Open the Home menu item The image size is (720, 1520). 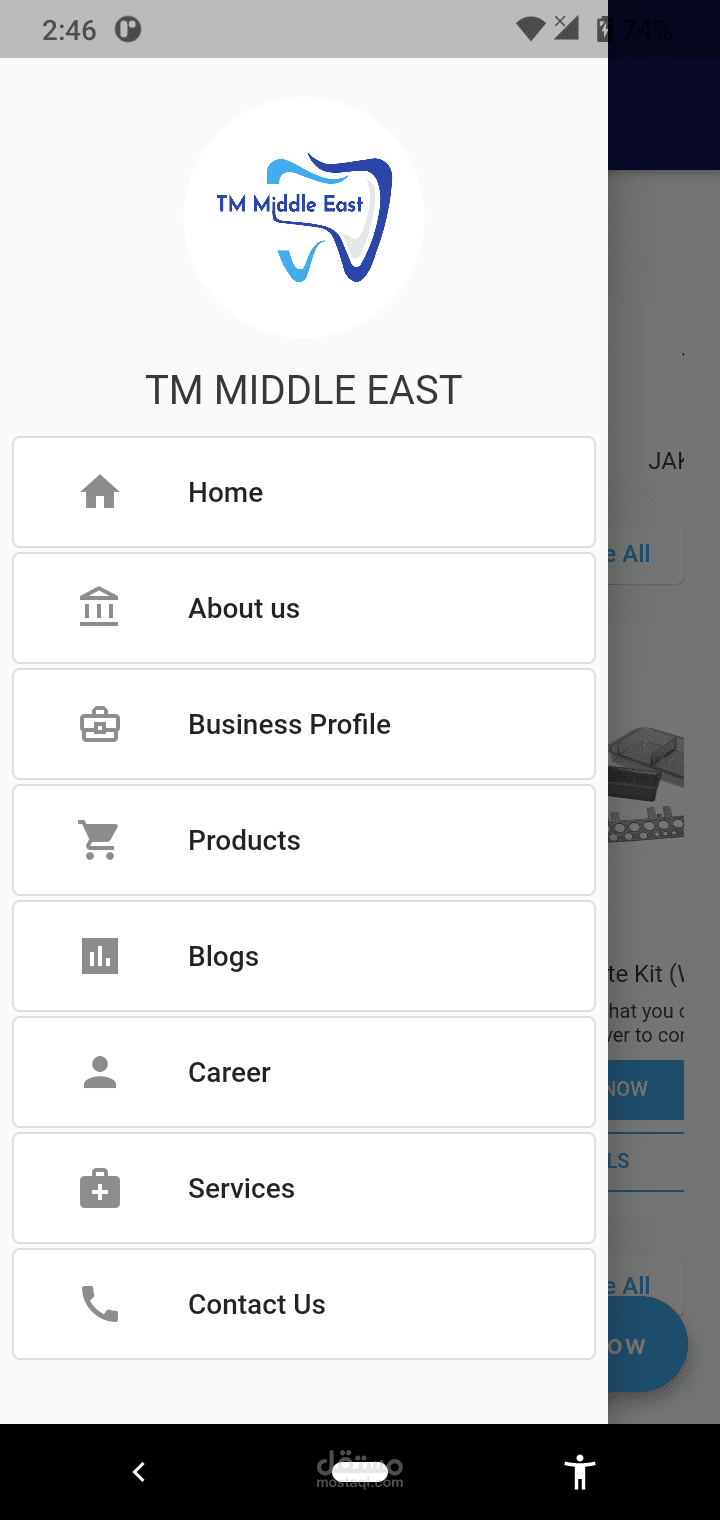(304, 492)
